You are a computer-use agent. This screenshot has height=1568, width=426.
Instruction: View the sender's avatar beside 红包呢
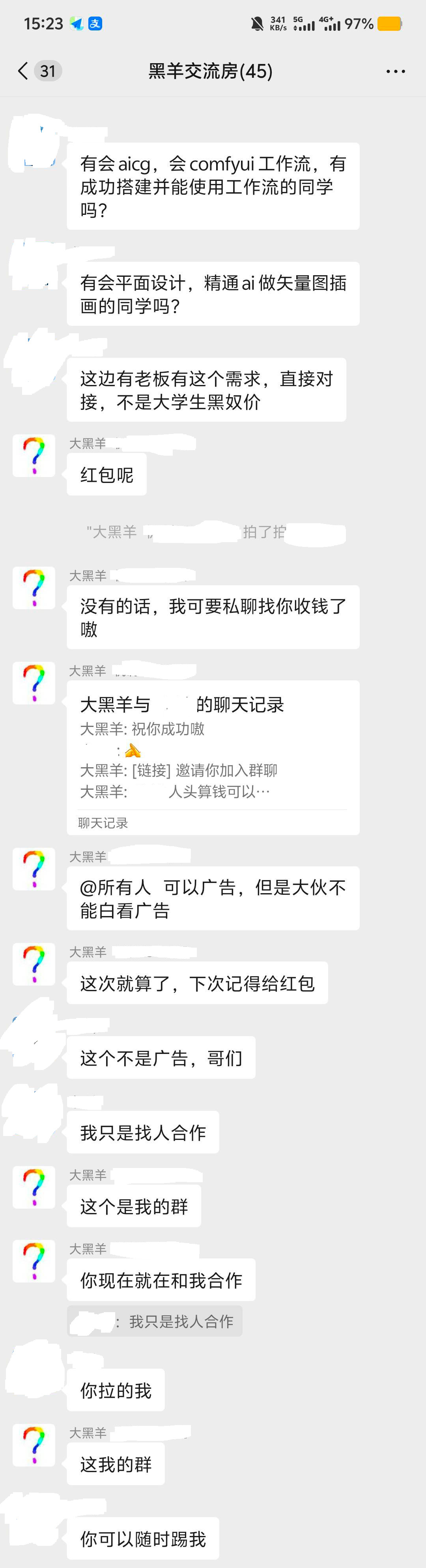point(34,455)
